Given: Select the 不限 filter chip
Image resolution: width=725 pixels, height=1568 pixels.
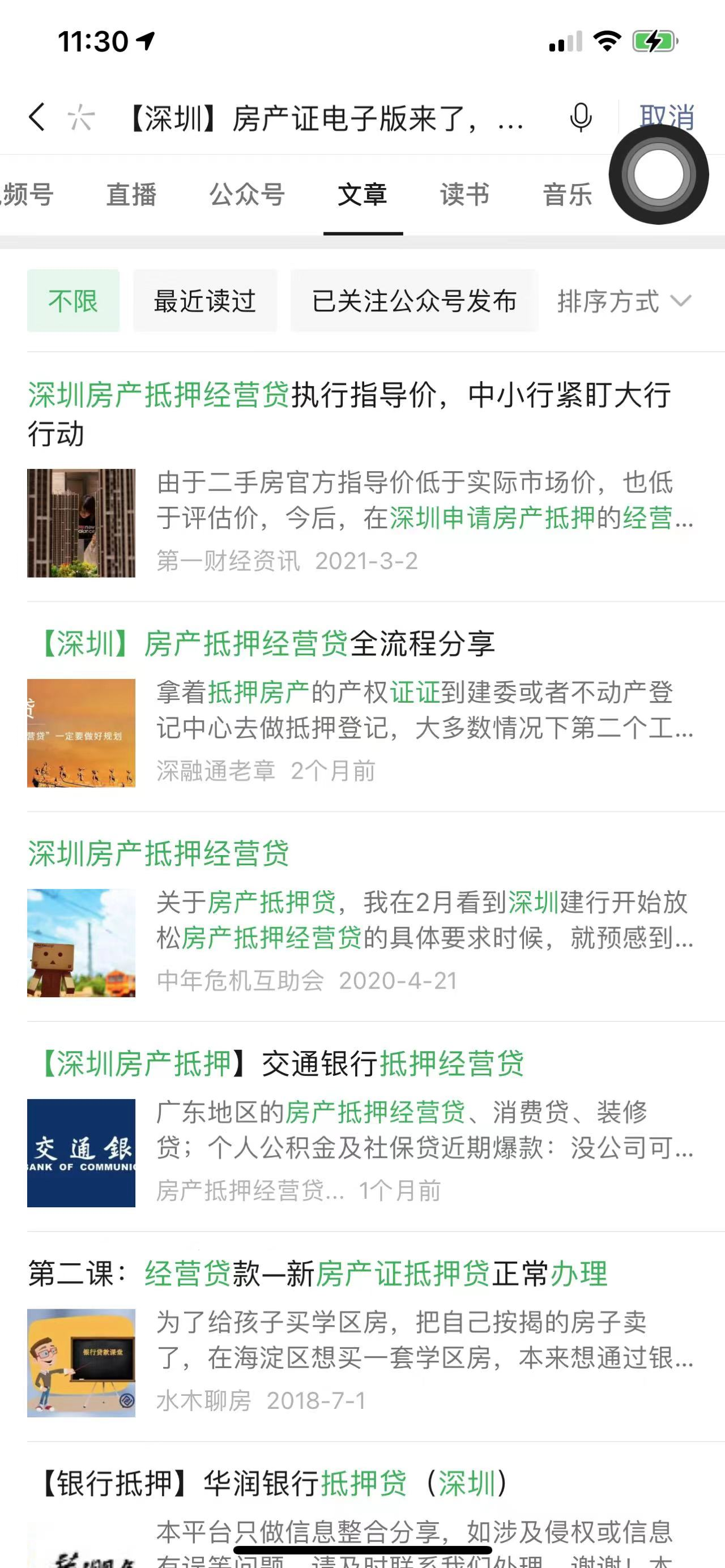Looking at the screenshot, I should pyautogui.click(x=73, y=301).
